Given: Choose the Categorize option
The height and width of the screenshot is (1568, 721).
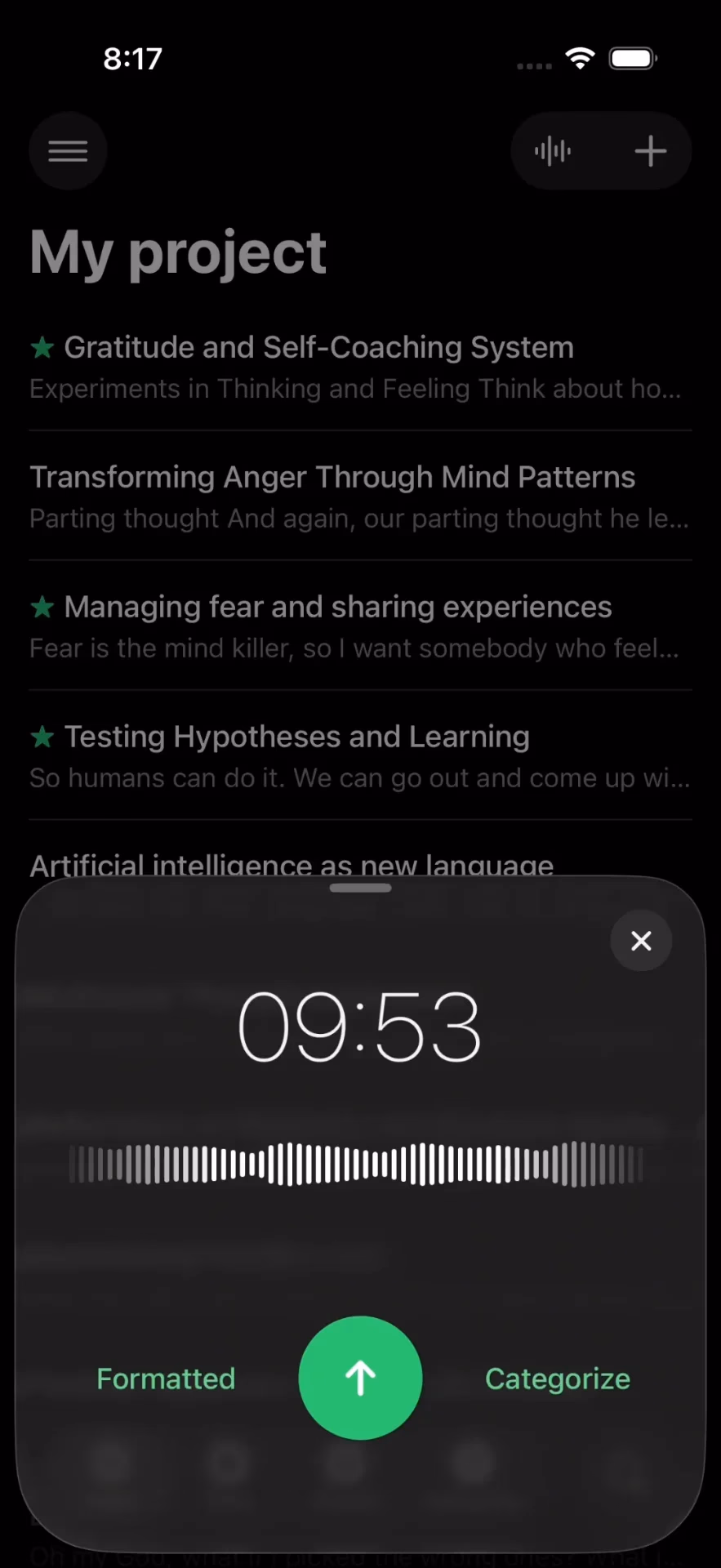Looking at the screenshot, I should [x=557, y=1379].
